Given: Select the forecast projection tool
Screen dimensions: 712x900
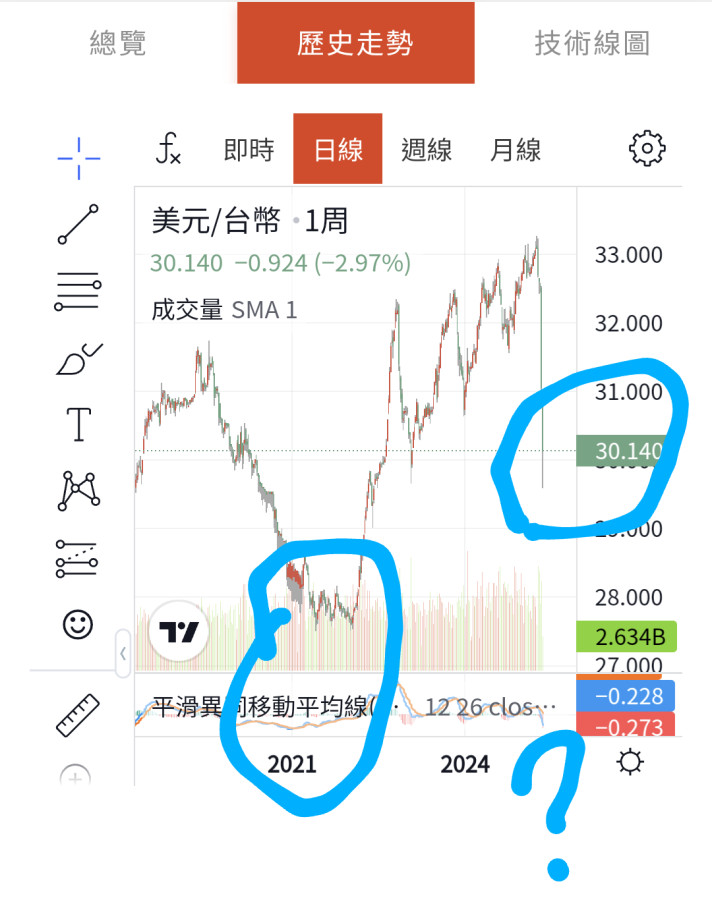Looking at the screenshot, I should (x=78, y=558).
